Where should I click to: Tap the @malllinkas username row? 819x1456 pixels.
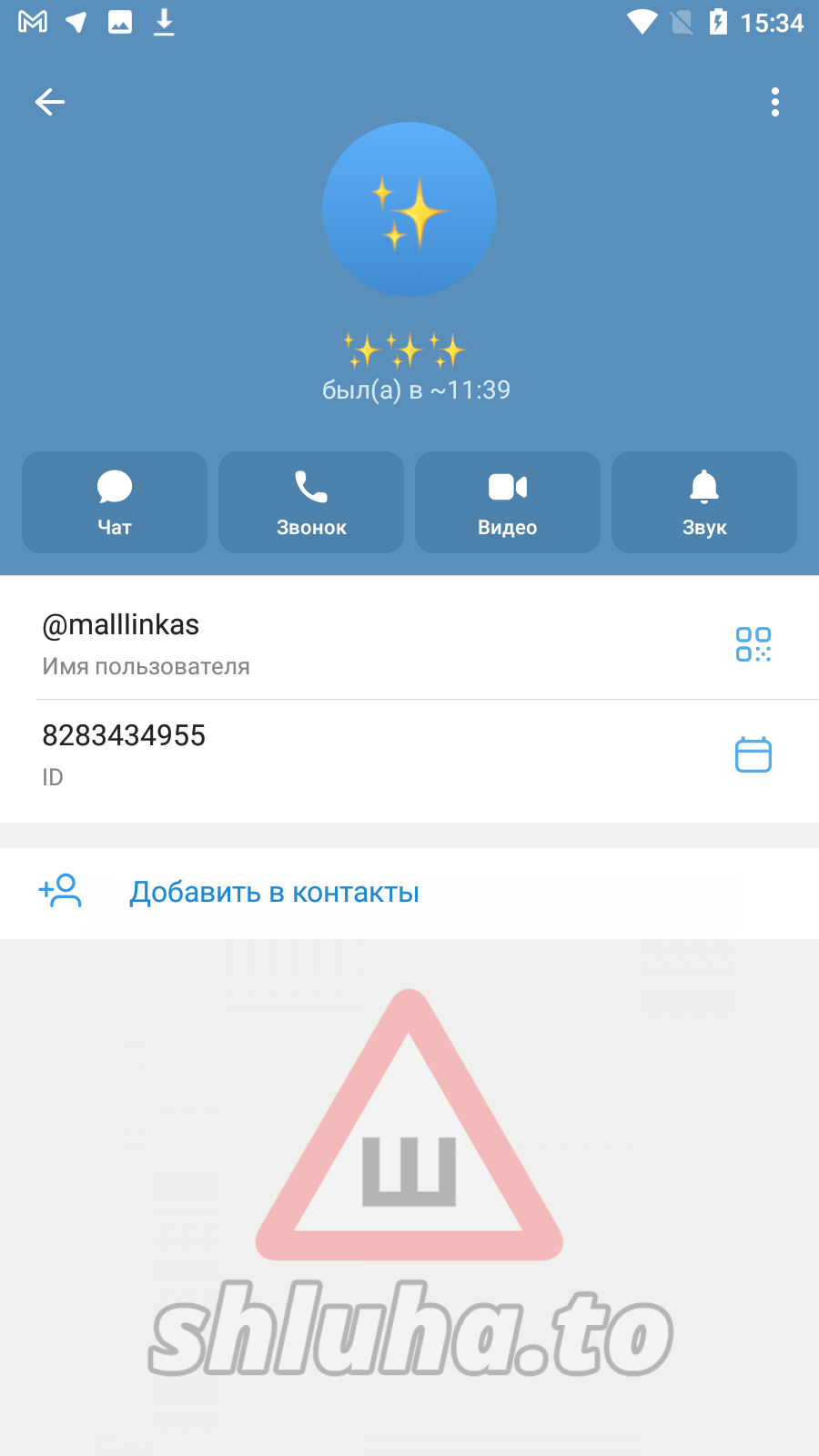pyautogui.click(x=273, y=642)
